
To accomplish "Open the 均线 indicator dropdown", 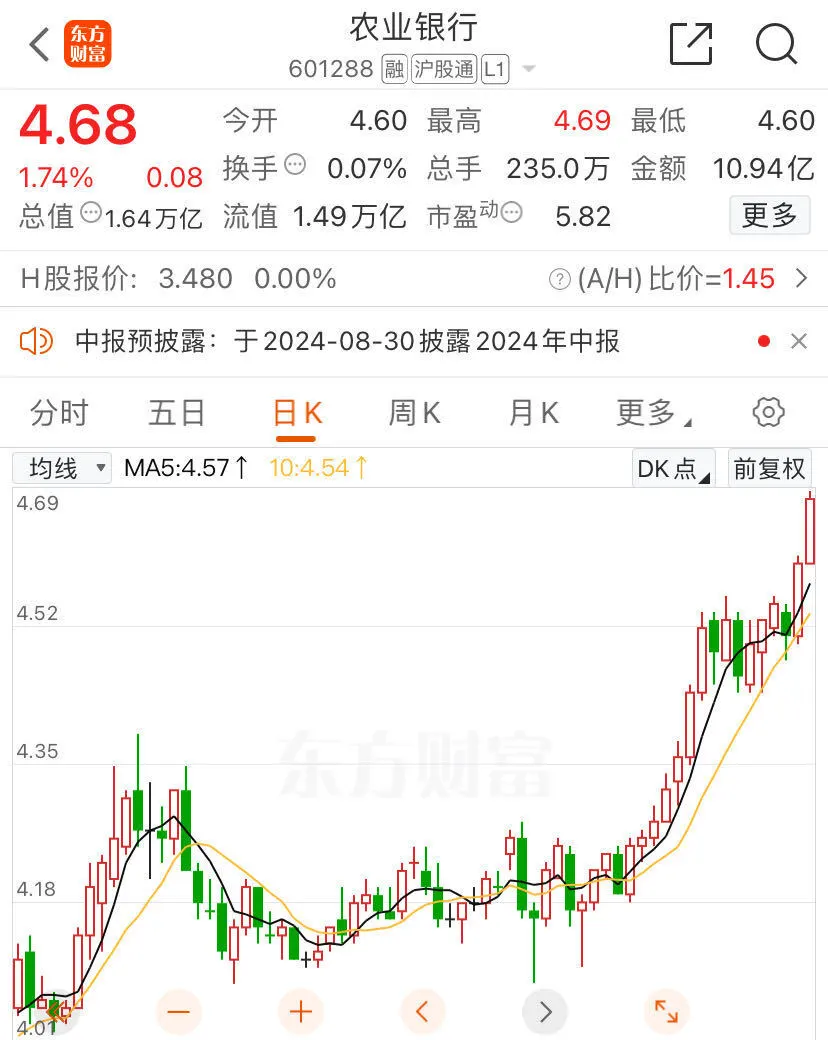I will click(x=60, y=468).
